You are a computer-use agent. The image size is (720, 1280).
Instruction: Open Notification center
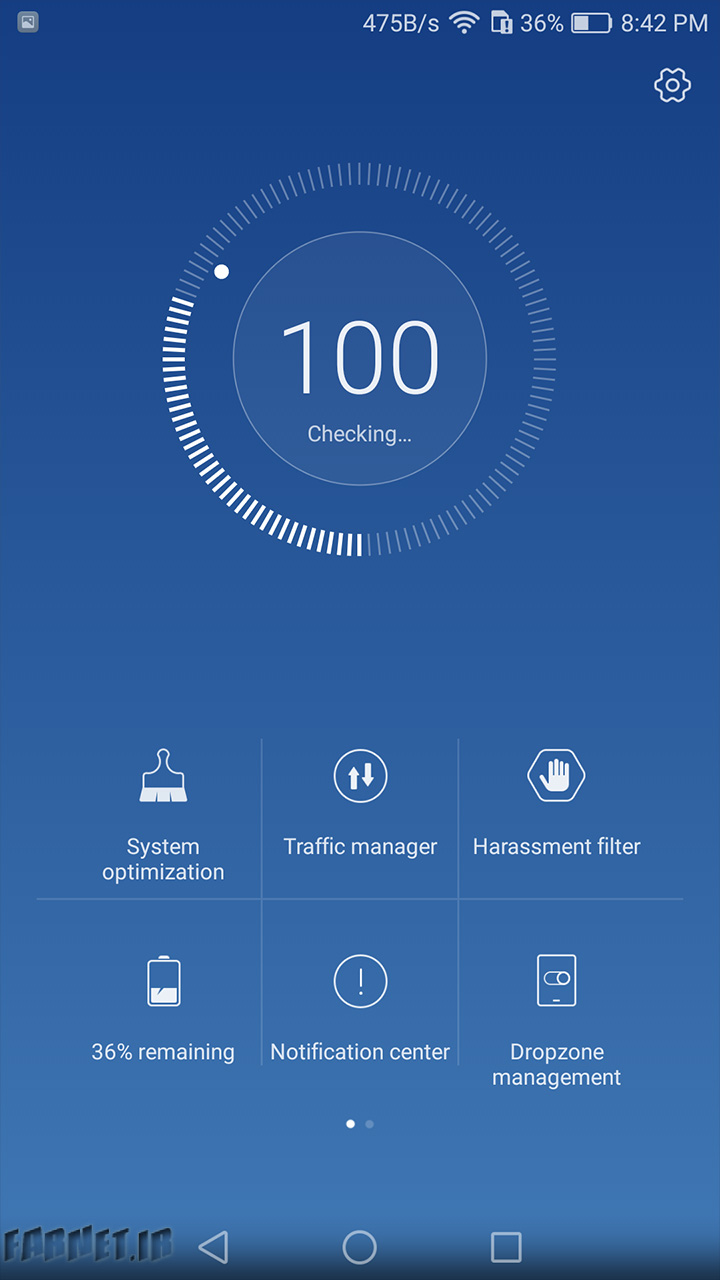(x=360, y=1010)
